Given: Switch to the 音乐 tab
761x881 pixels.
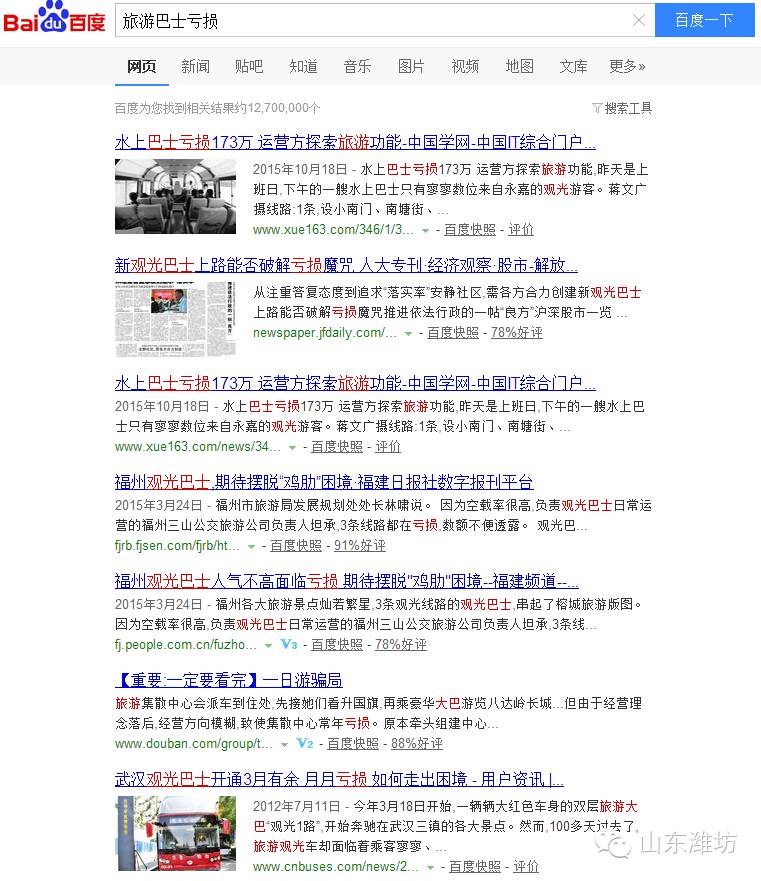Looking at the screenshot, I should [357, 67].
